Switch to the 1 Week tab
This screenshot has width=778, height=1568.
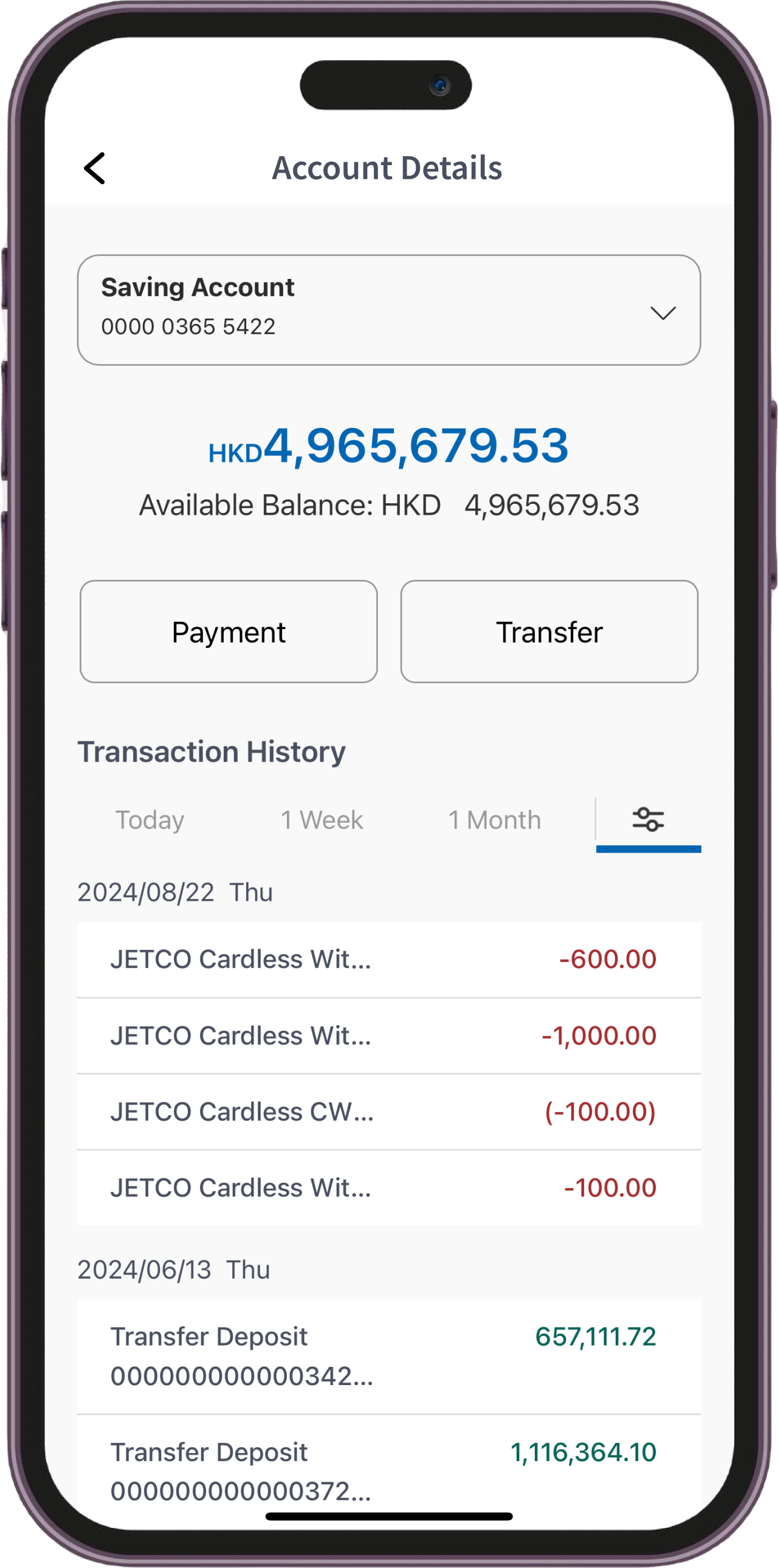322,820
